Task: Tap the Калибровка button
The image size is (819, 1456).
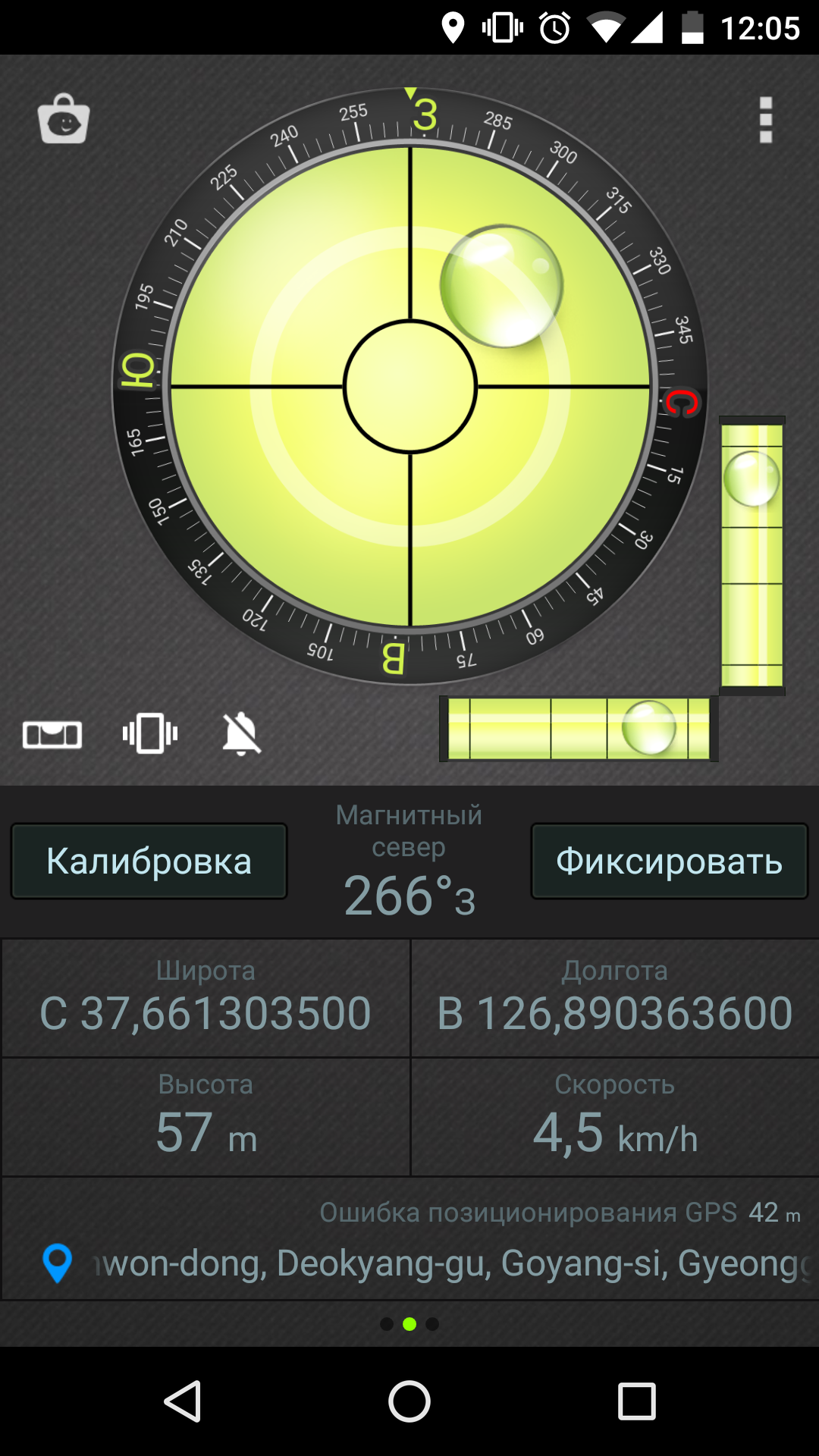Action: pos(149,861)
